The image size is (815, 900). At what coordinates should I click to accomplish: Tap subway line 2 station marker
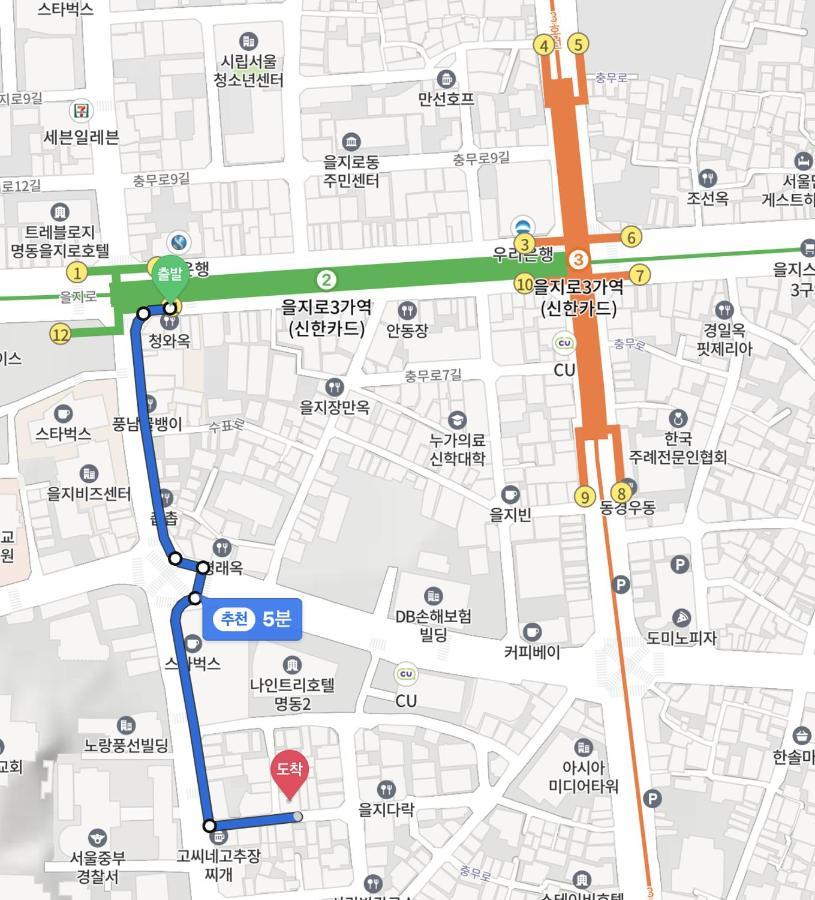(326, 280)
